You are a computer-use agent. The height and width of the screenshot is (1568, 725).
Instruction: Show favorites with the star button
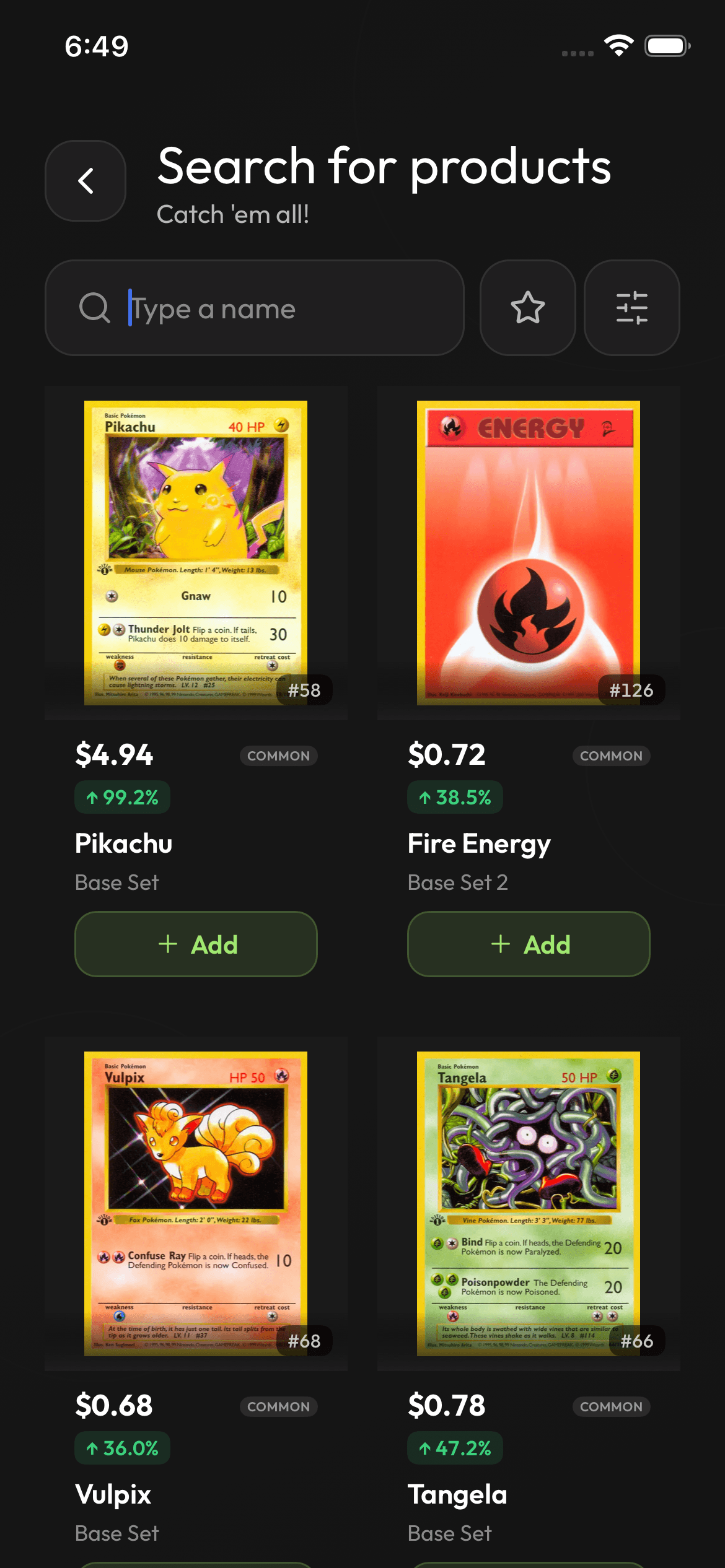click(527, 308)
